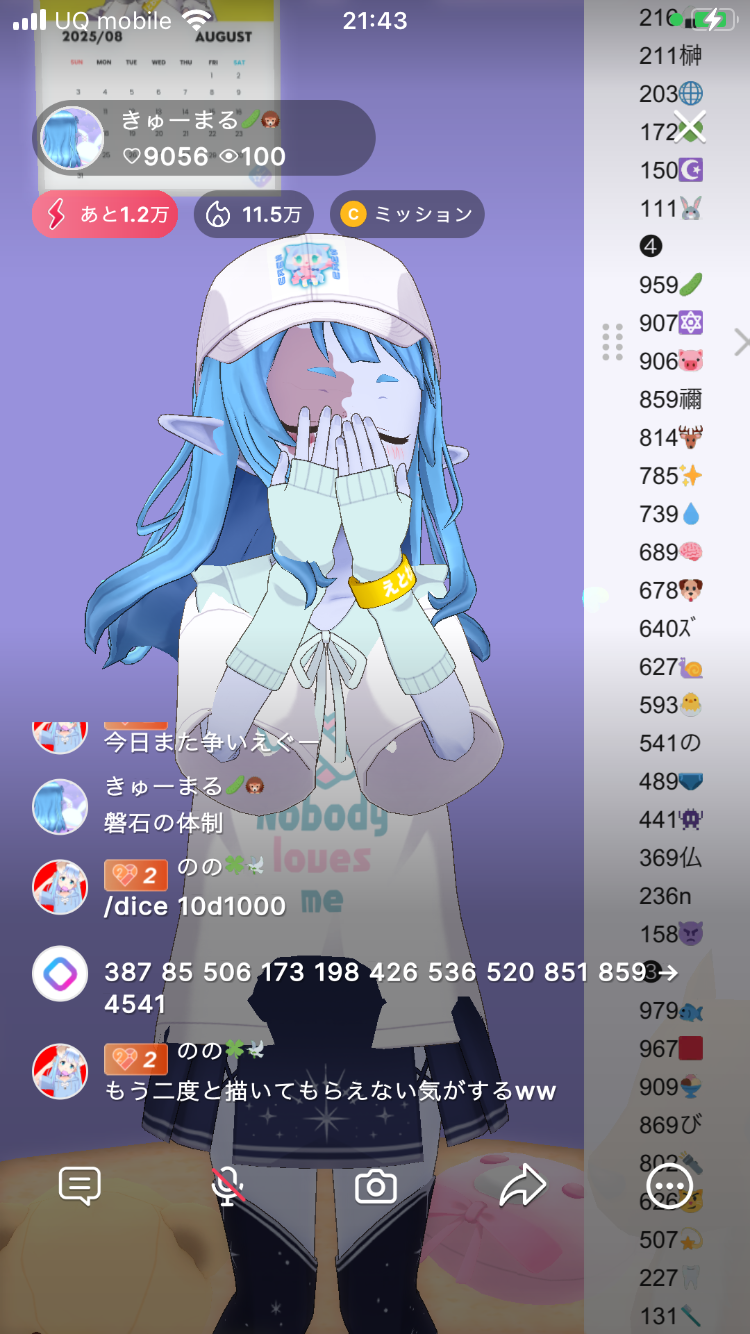Viewport: 750px width, 1334px height.
Task: Share this live stream
Action: pos(522,1186)
